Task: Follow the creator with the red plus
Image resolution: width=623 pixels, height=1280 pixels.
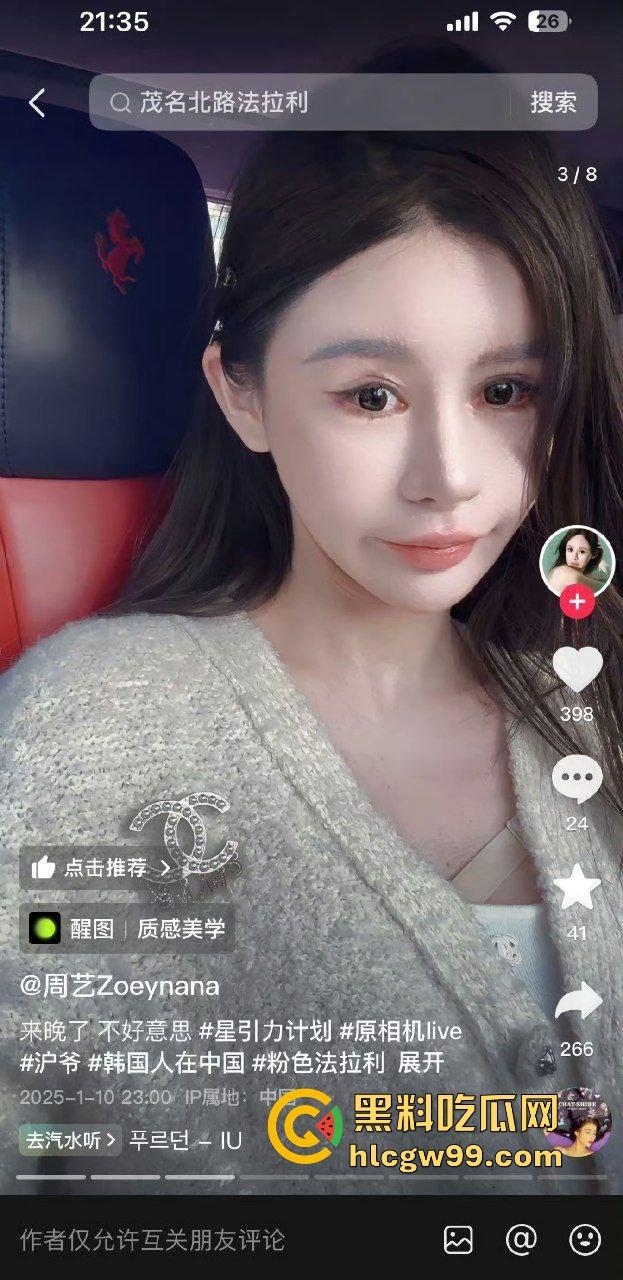Action: [577, 603]
